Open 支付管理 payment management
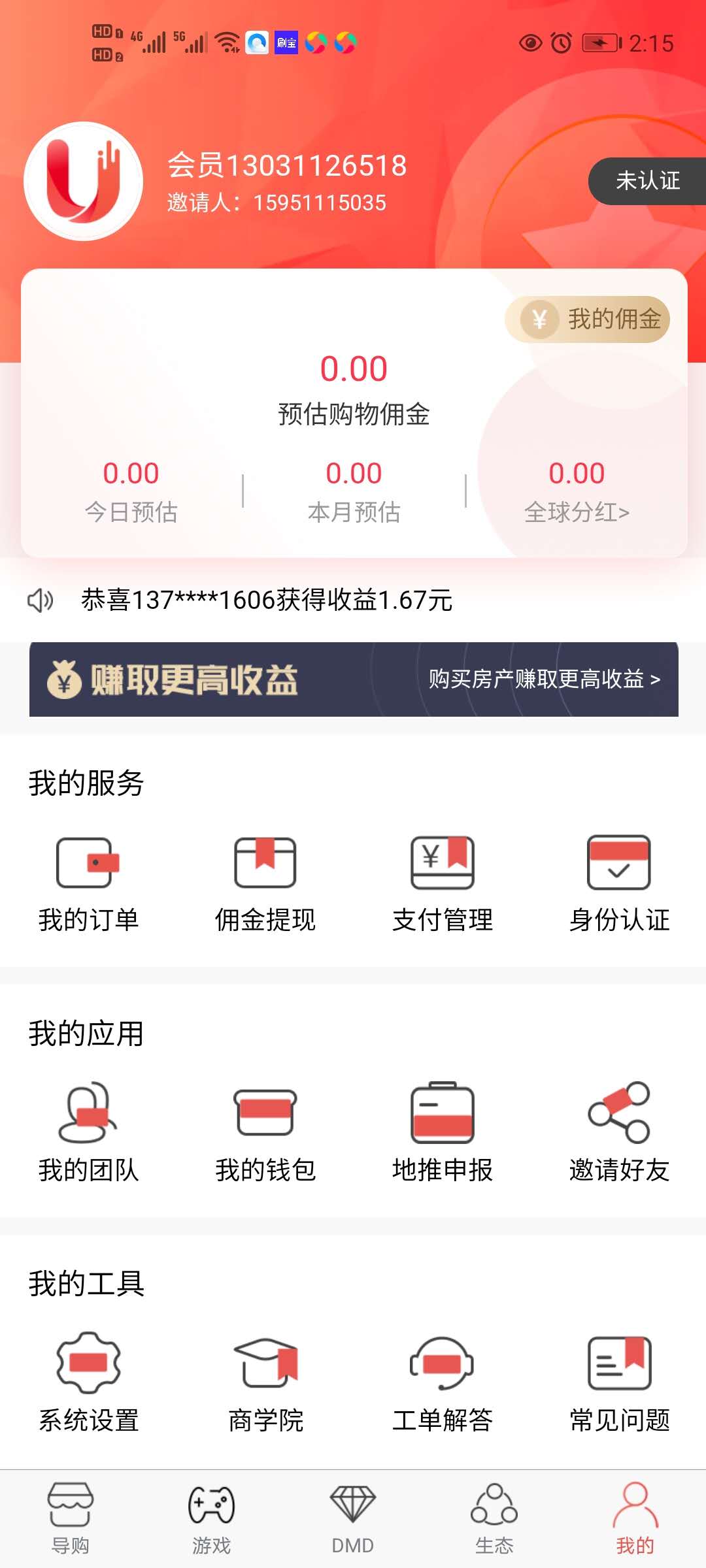 click(443, 882)
